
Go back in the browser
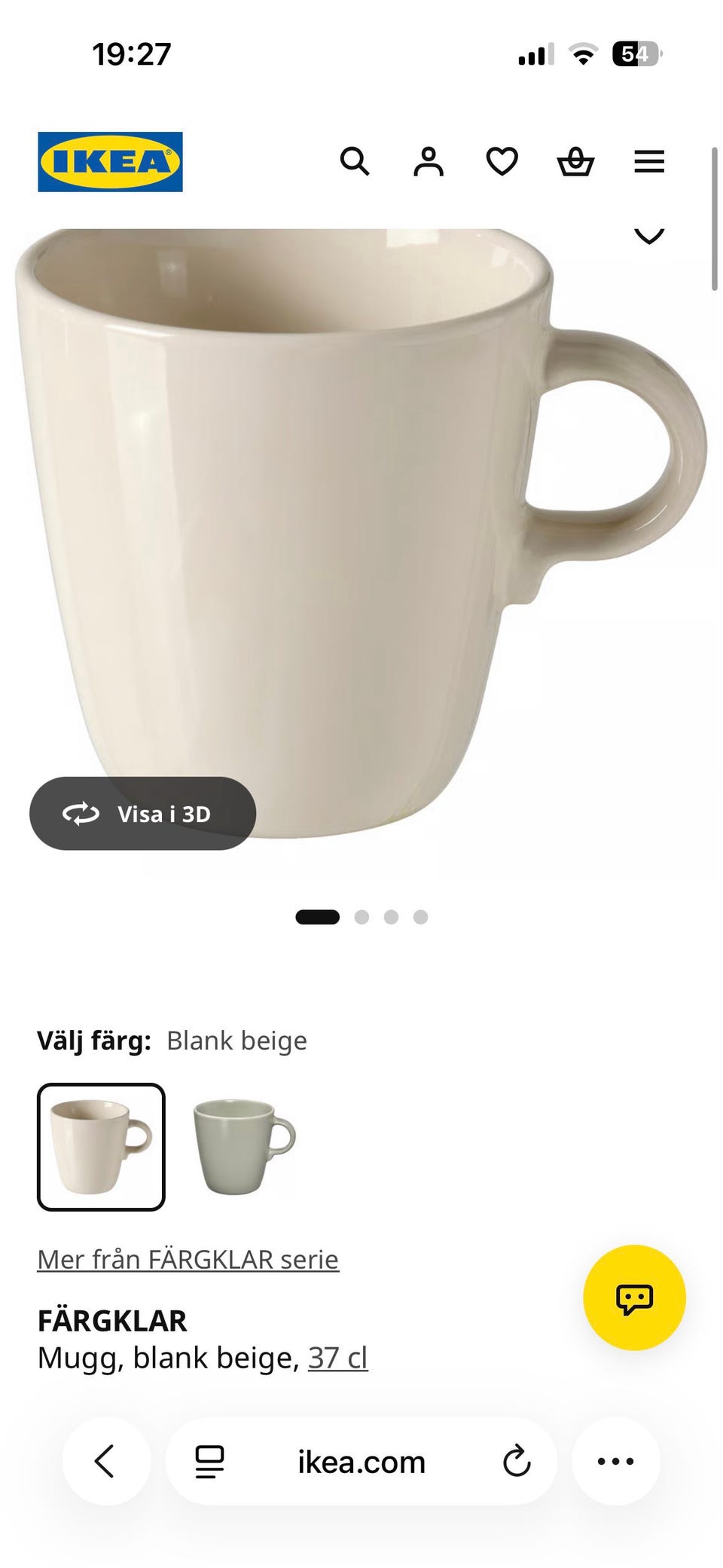[x=105, y=1461]
